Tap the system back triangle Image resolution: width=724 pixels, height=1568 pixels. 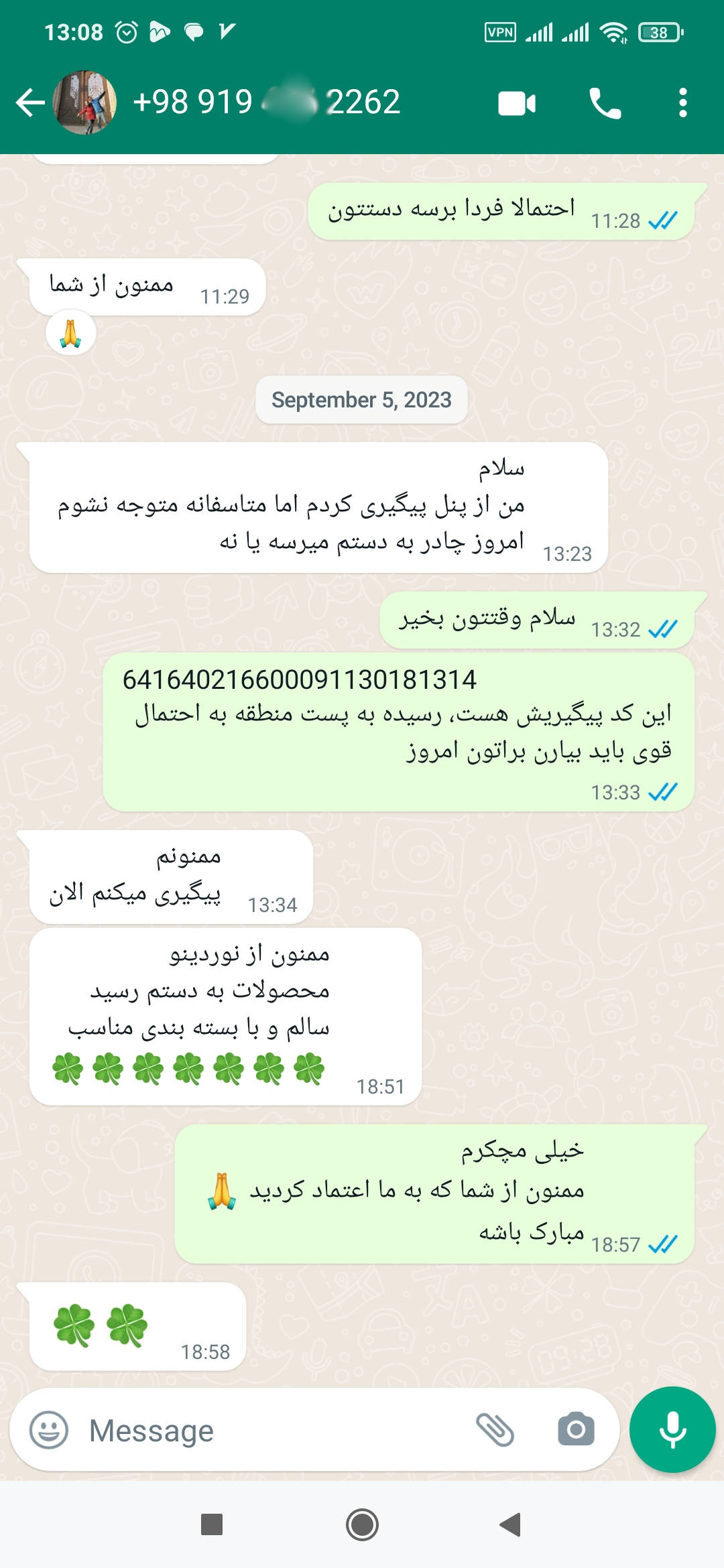(x=511, y=1525)
